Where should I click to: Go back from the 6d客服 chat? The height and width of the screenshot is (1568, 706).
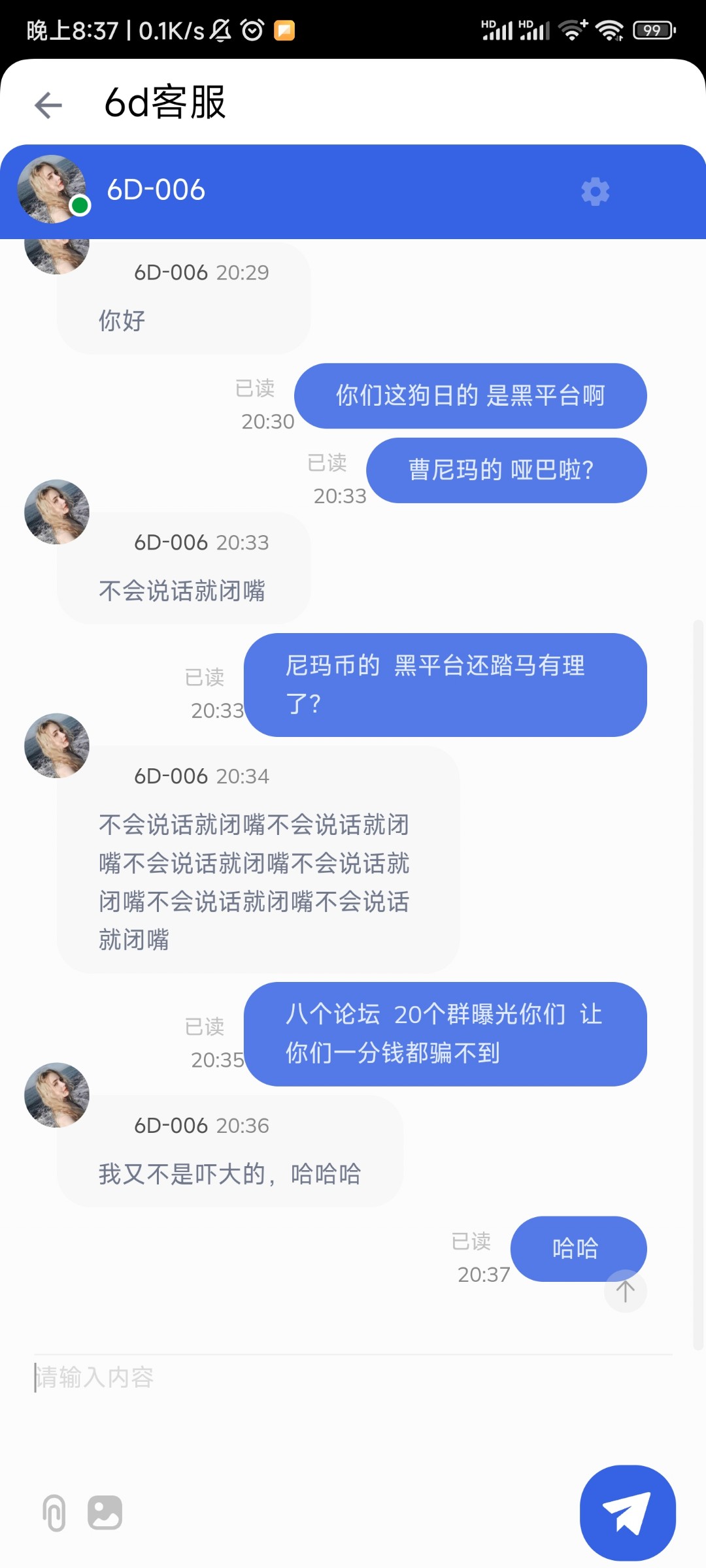tap(48, 105)
